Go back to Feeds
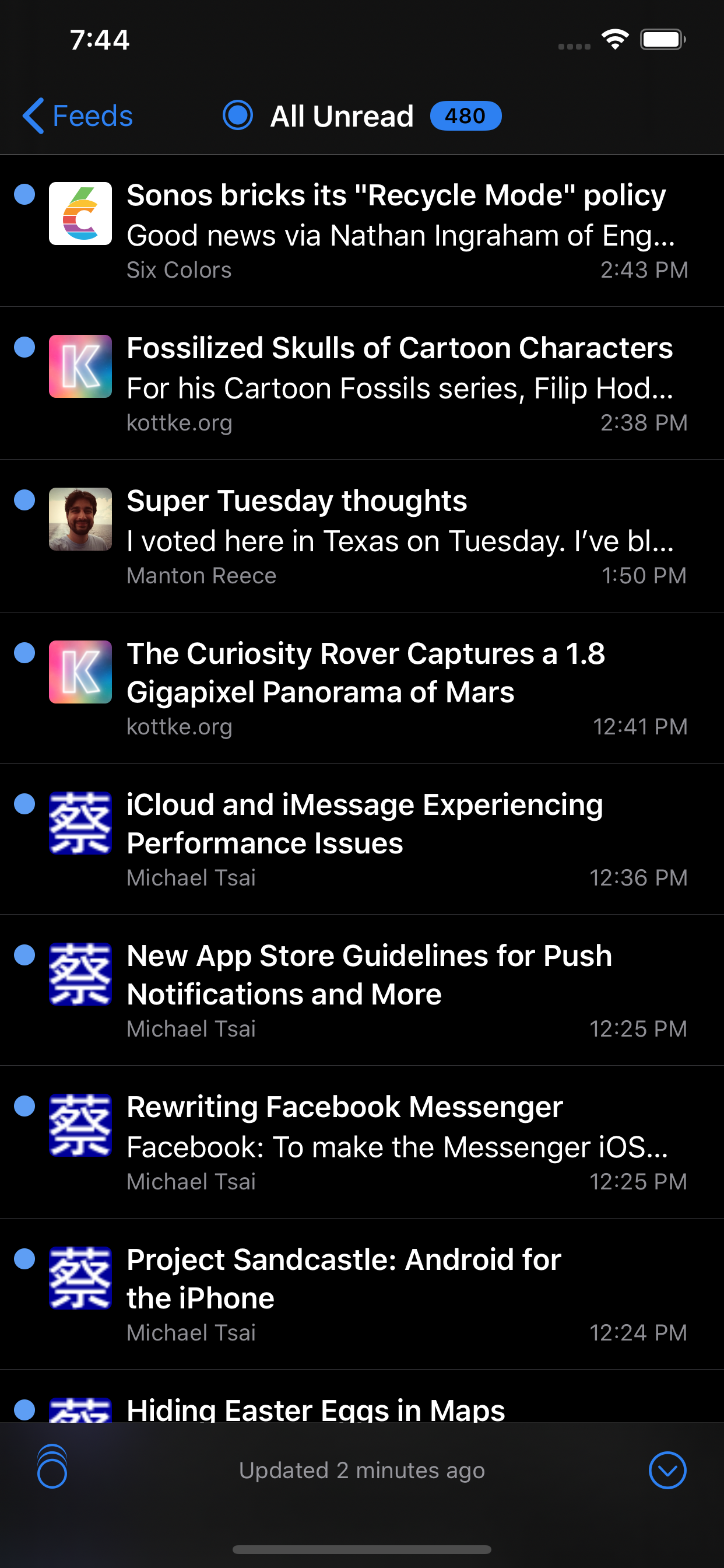The image size is (724, 1568). coord(78,116)
